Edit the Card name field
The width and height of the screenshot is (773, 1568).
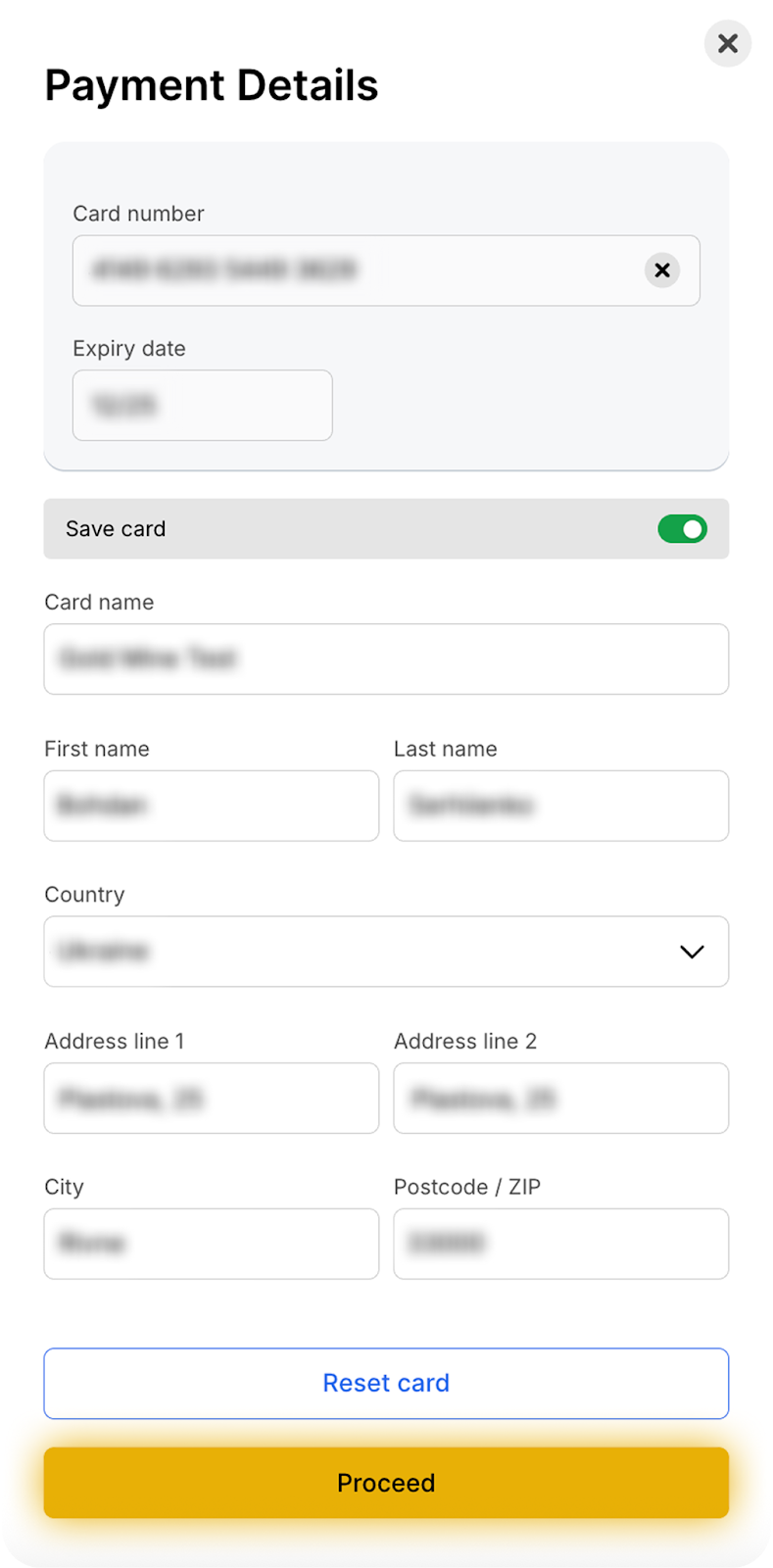[386, 659]
